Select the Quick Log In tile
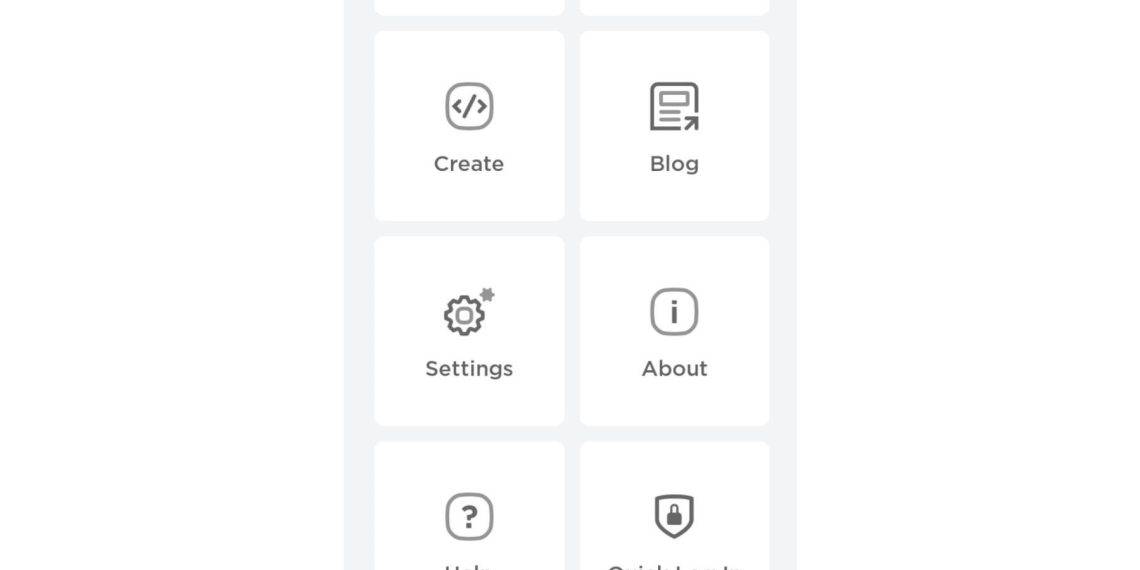 [x=674, y=517]
